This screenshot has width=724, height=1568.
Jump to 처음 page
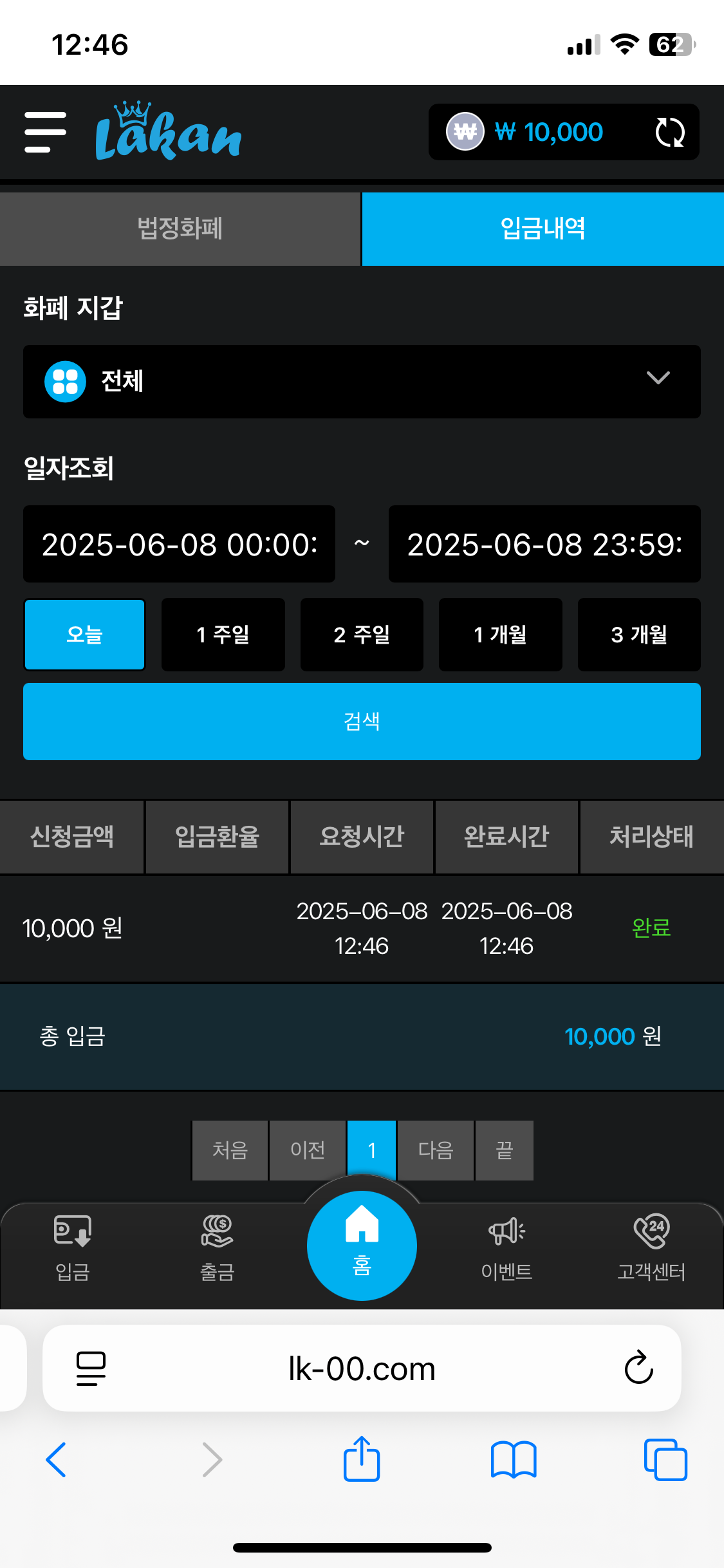(230, 1150)
